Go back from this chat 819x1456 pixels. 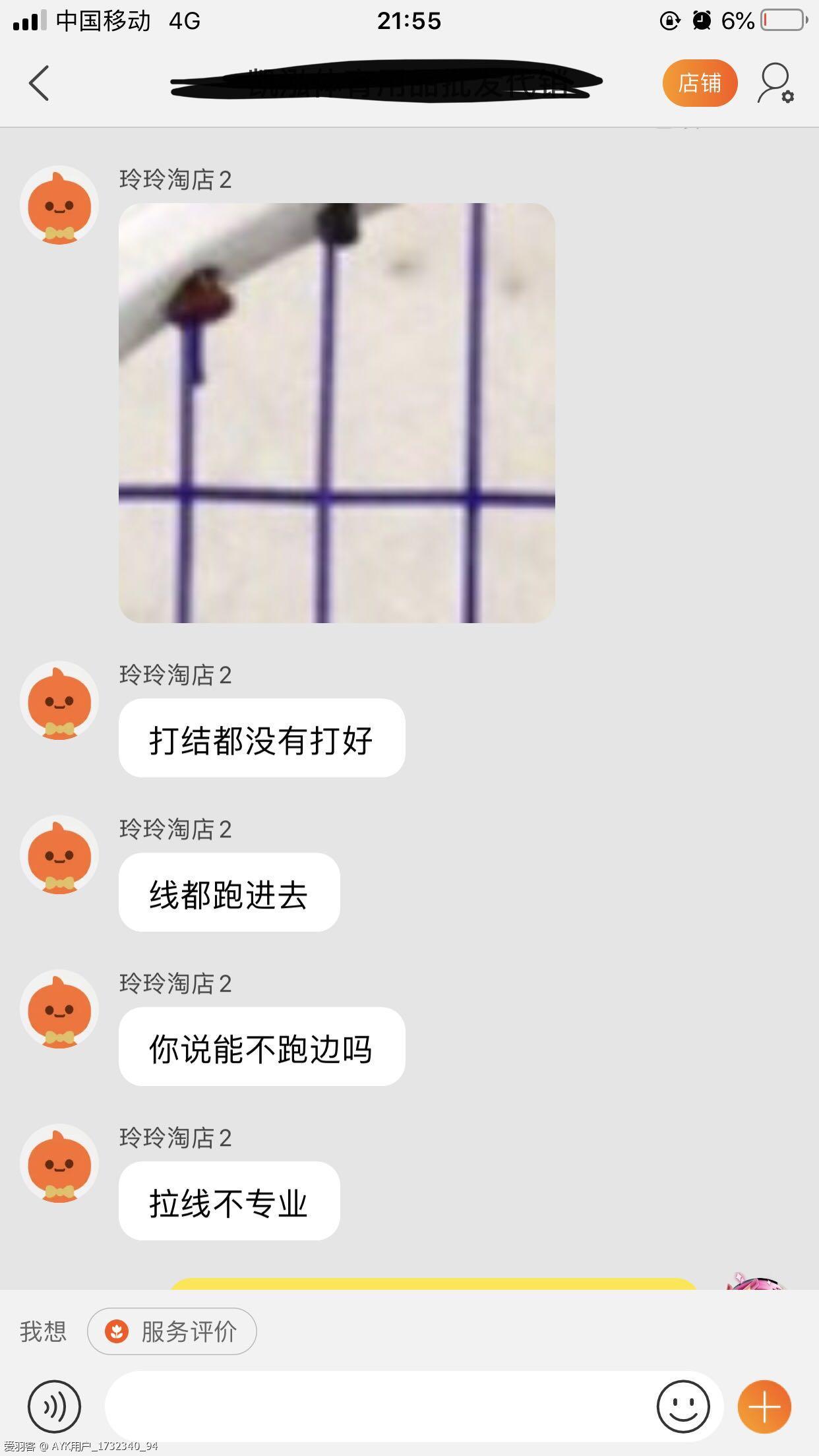[x=40, y=83]
